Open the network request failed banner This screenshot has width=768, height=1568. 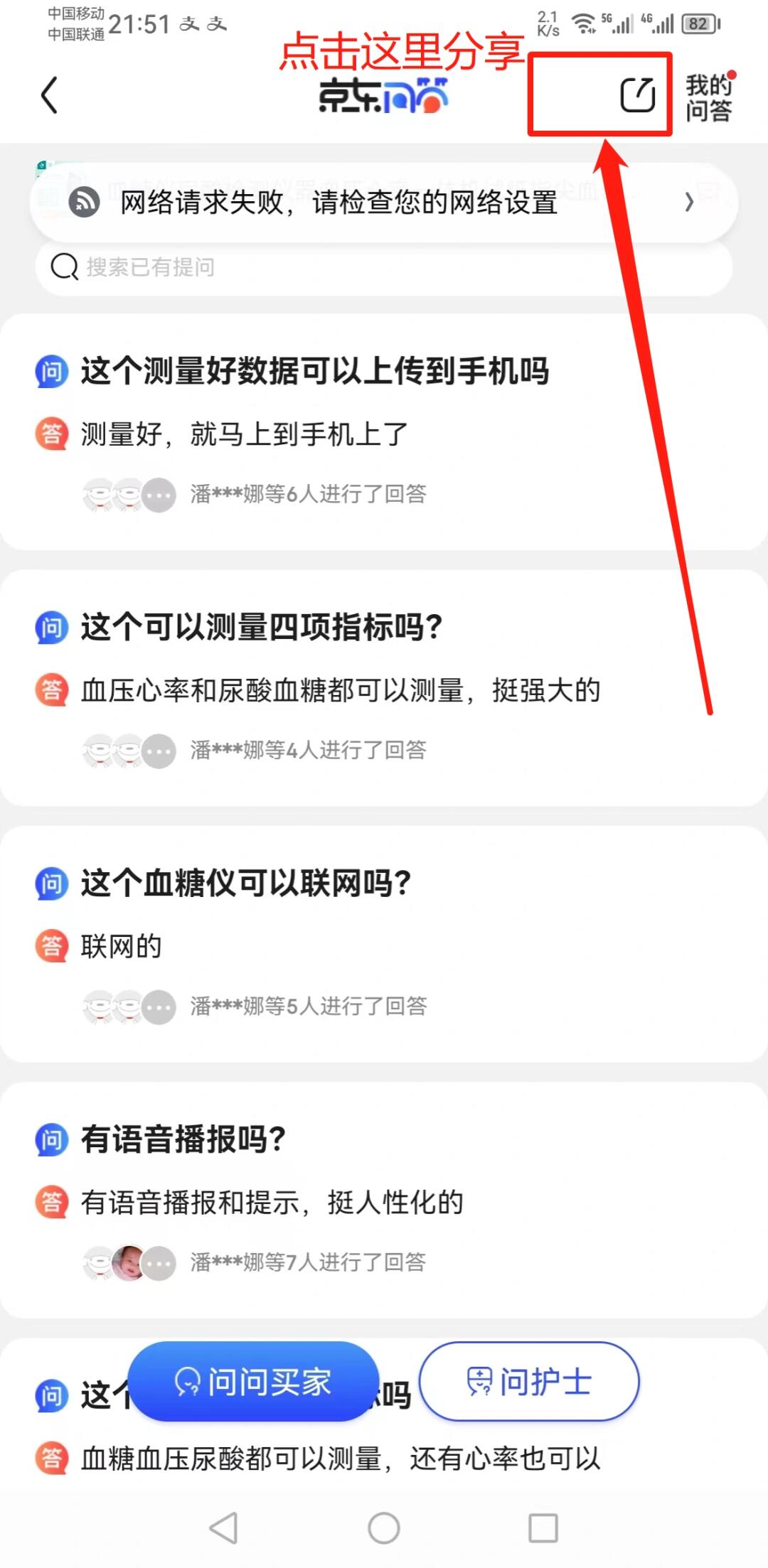(384, 203)
